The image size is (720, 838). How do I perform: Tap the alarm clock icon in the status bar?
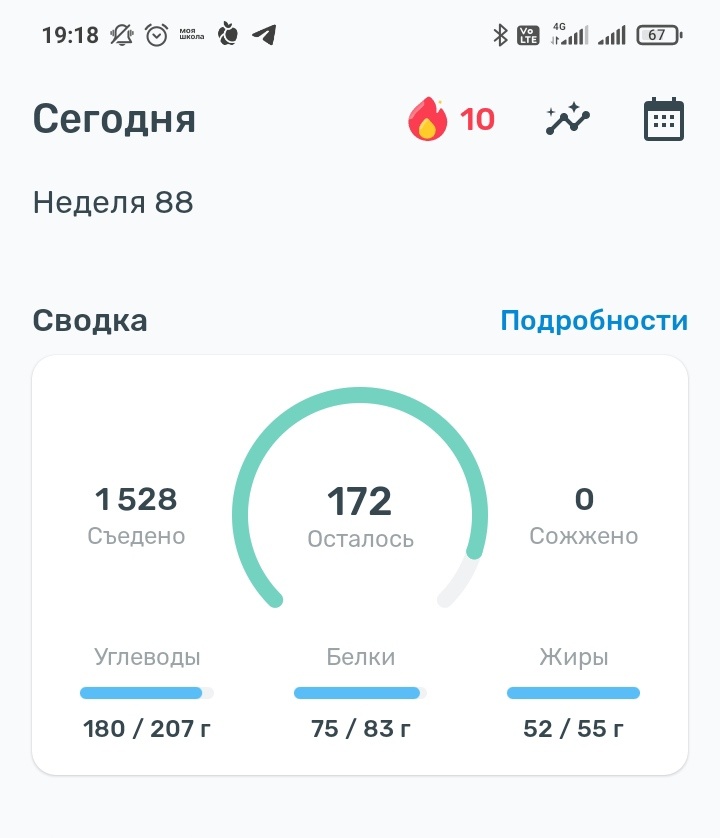tap(157, 33)
